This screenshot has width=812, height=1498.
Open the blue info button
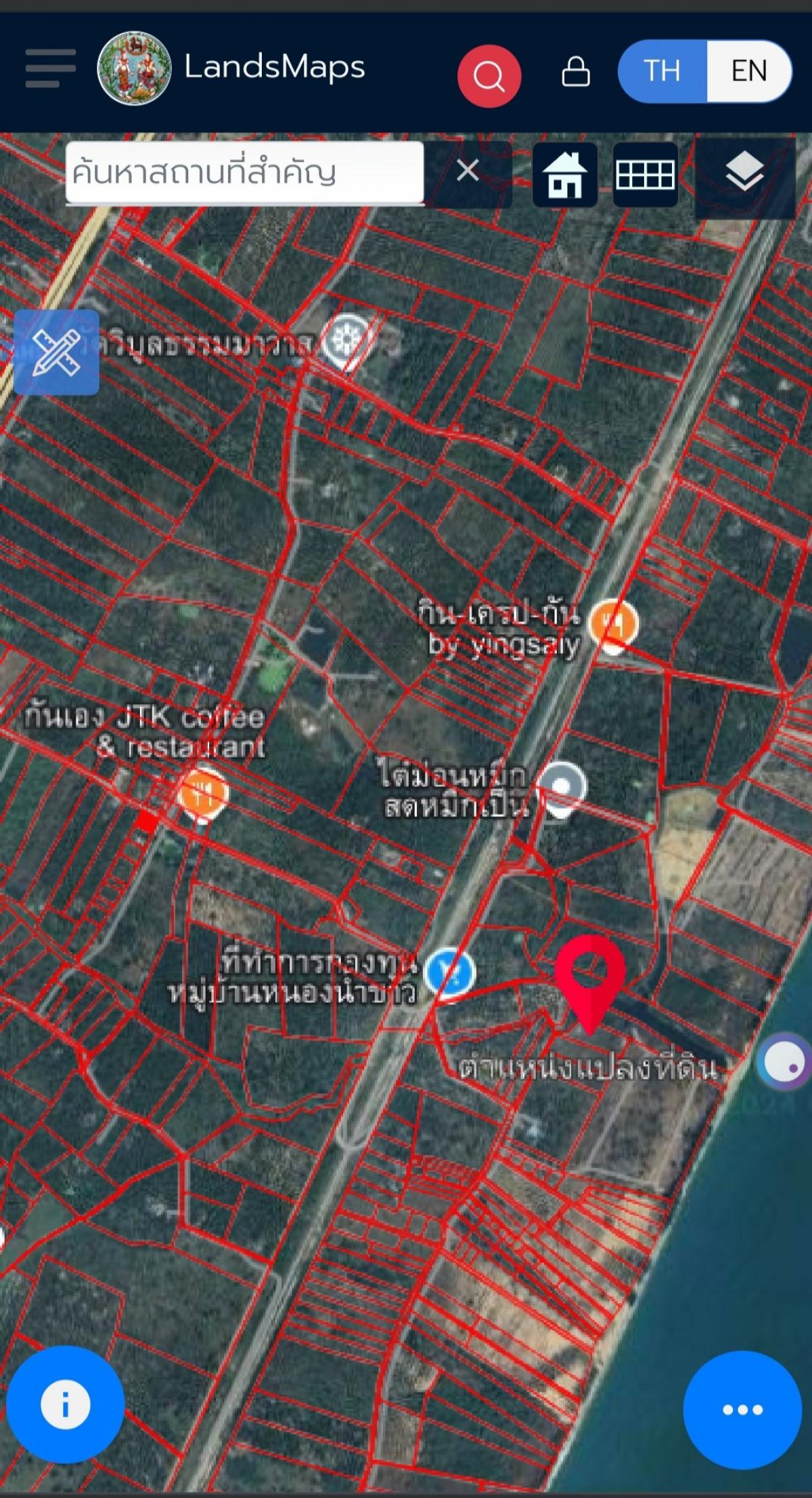pyautogui.click(x=65, y=1405)
